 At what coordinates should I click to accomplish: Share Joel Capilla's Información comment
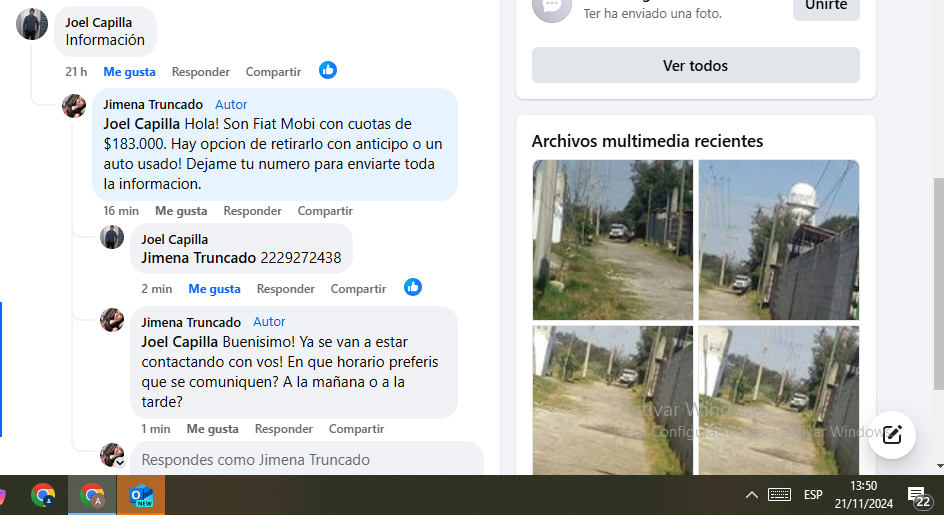point(273,72)
